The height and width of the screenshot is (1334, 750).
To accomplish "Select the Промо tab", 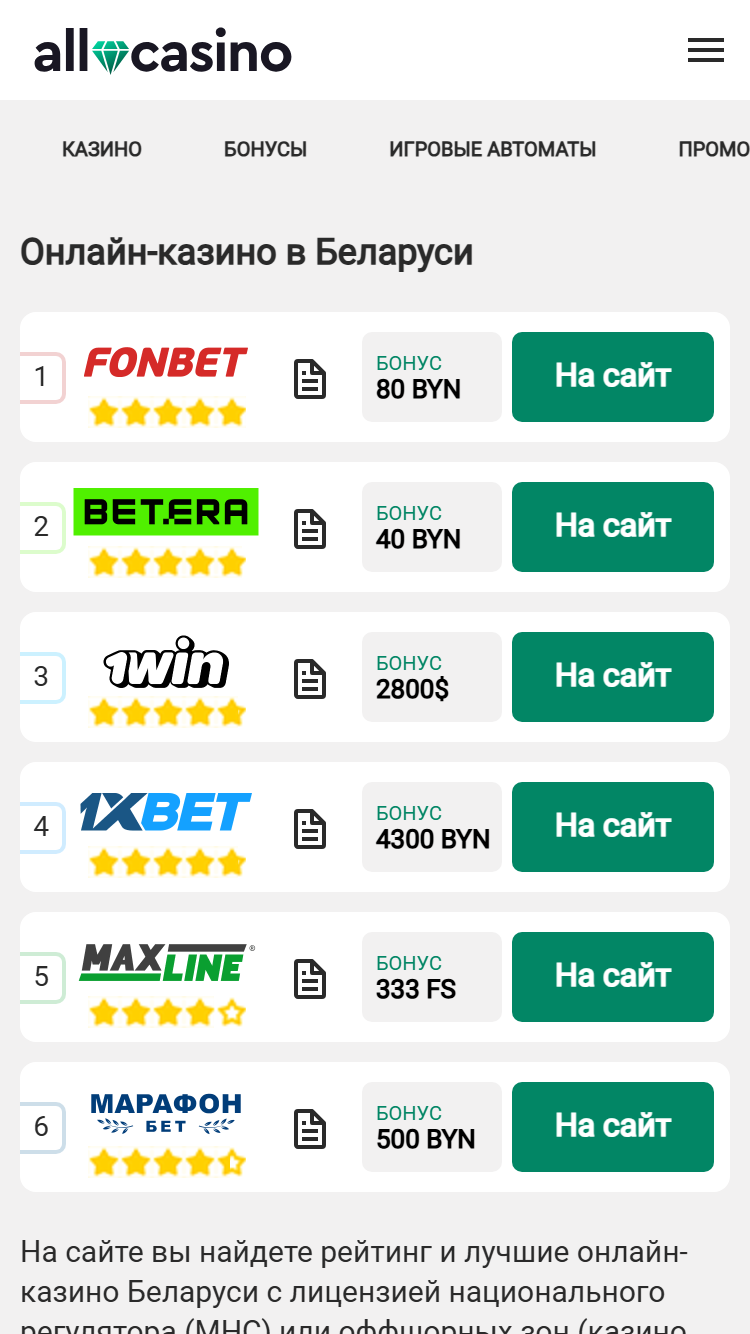I will [714, 149].
